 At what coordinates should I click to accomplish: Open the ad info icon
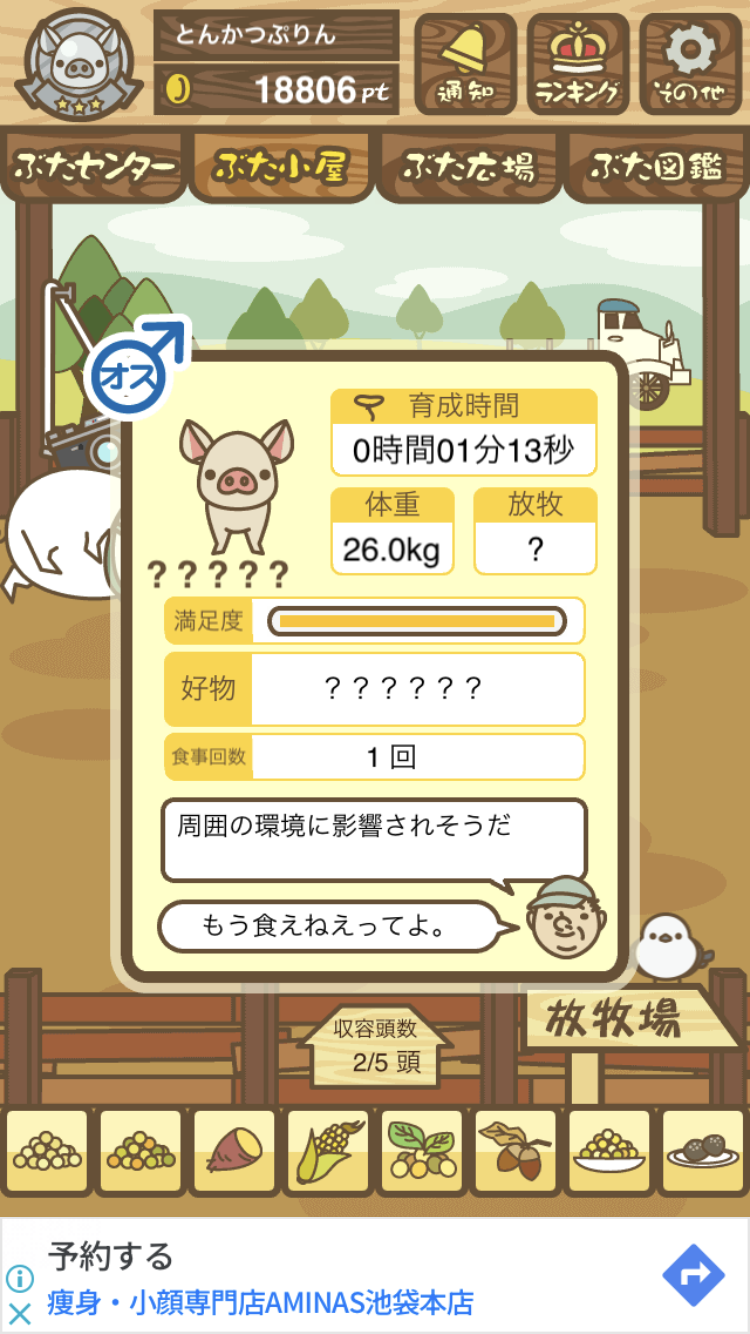coord(19,1278)
